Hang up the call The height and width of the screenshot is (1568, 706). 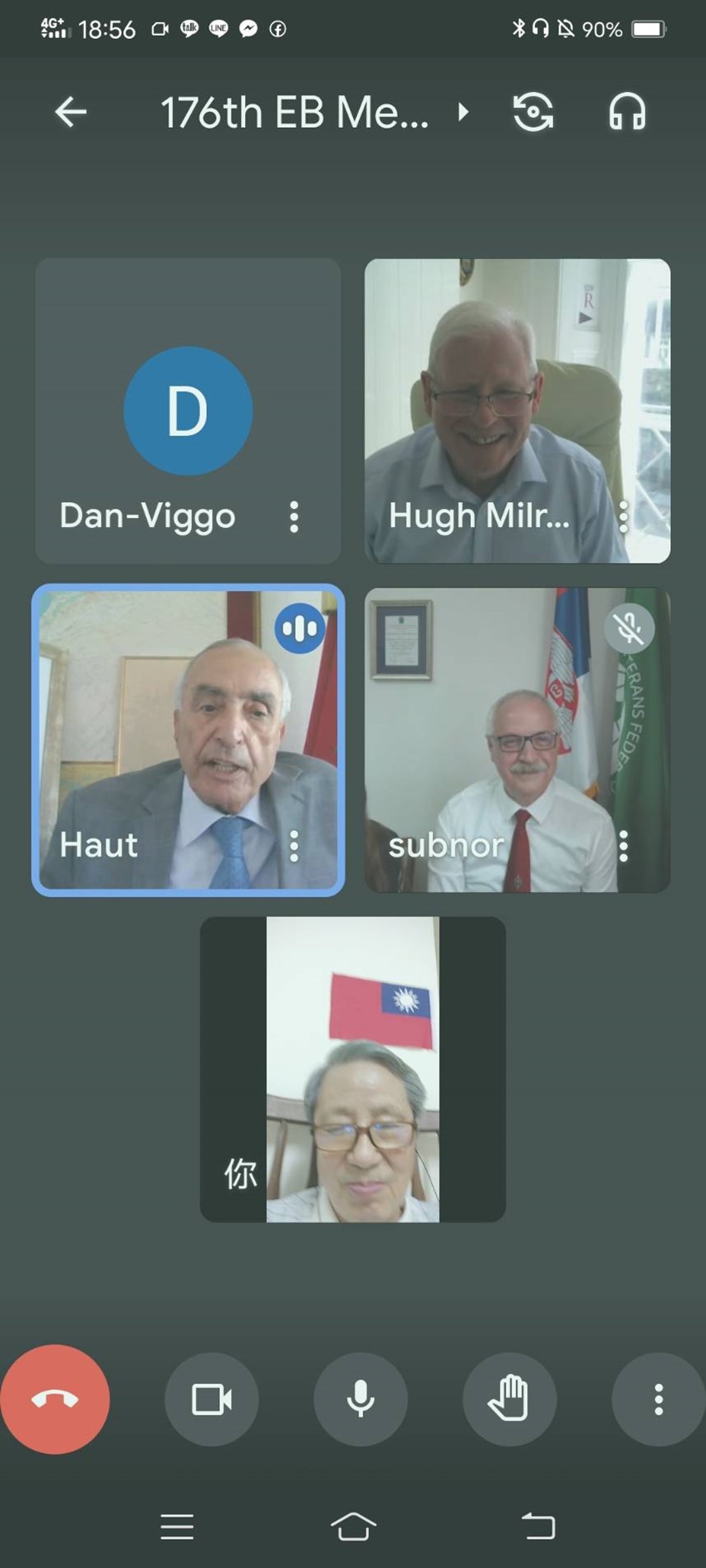click(55, 1399)
